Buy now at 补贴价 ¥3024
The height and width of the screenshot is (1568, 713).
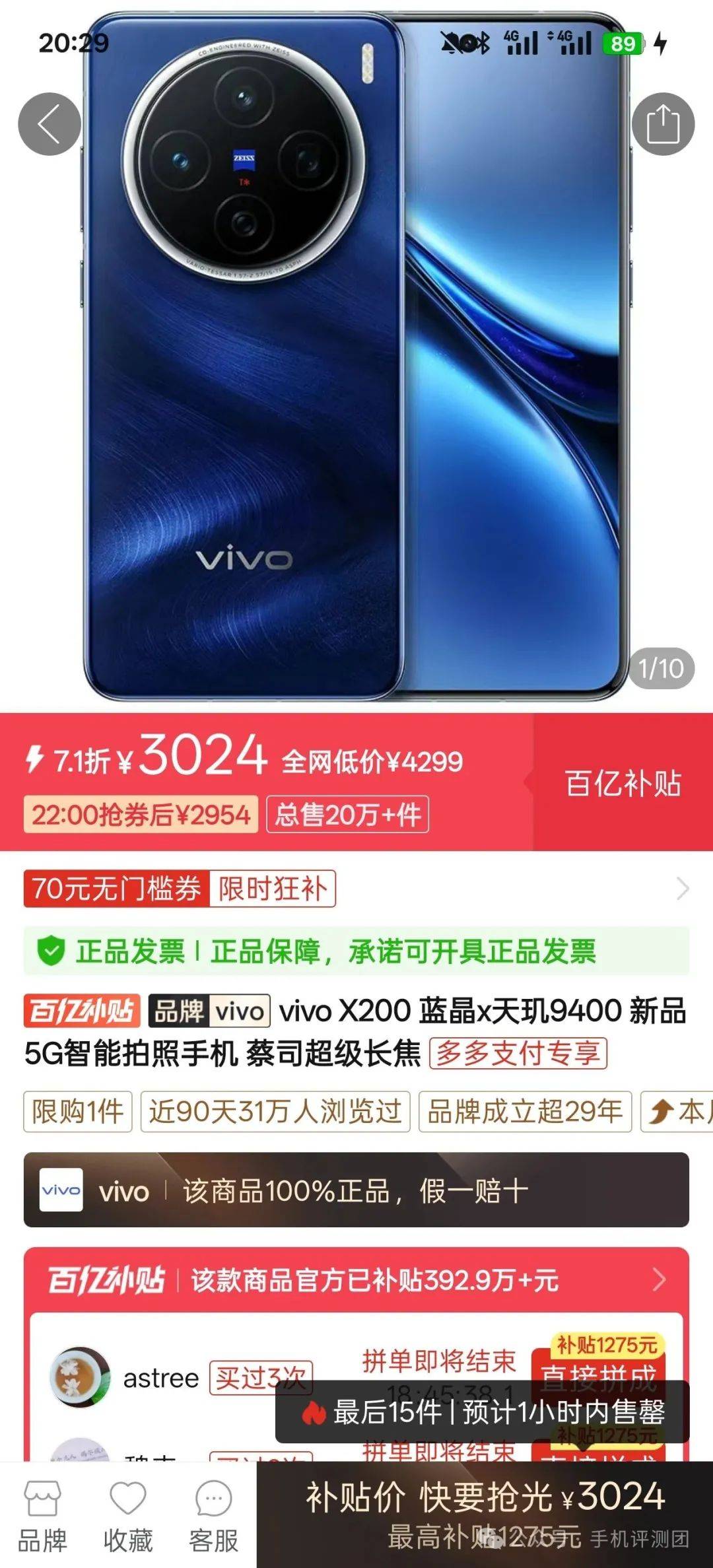(x=485, y=1515)
